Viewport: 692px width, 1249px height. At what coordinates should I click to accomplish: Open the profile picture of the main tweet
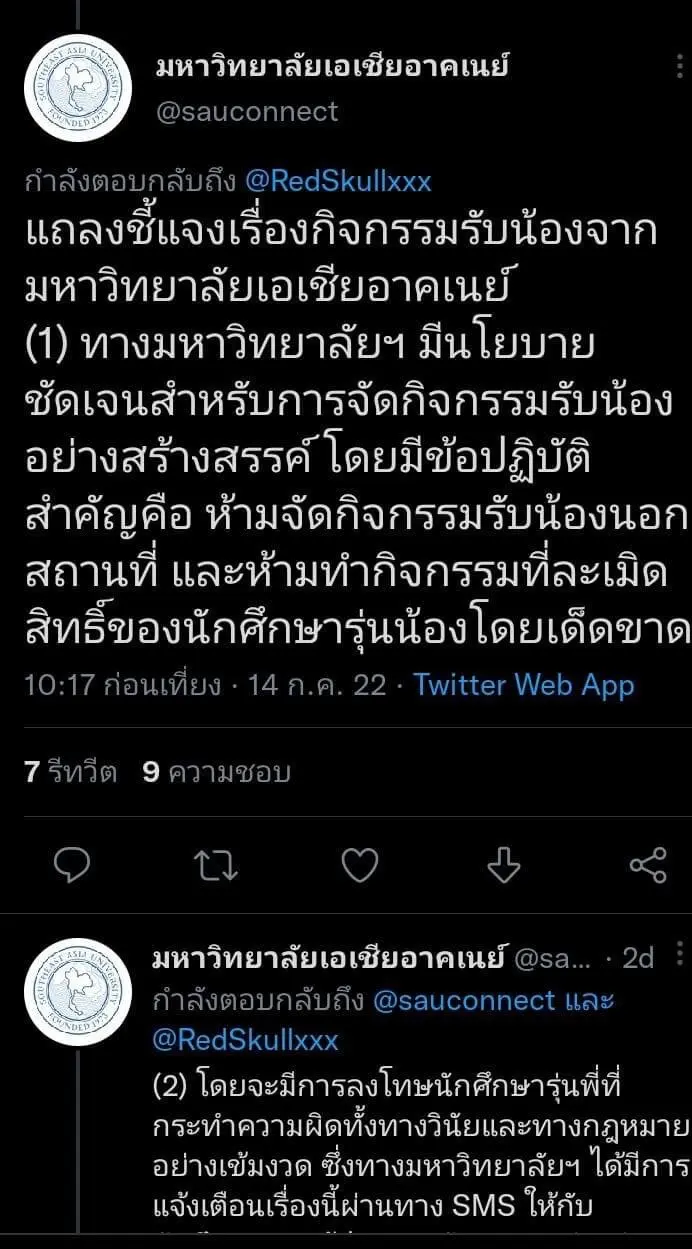(77, 92)
